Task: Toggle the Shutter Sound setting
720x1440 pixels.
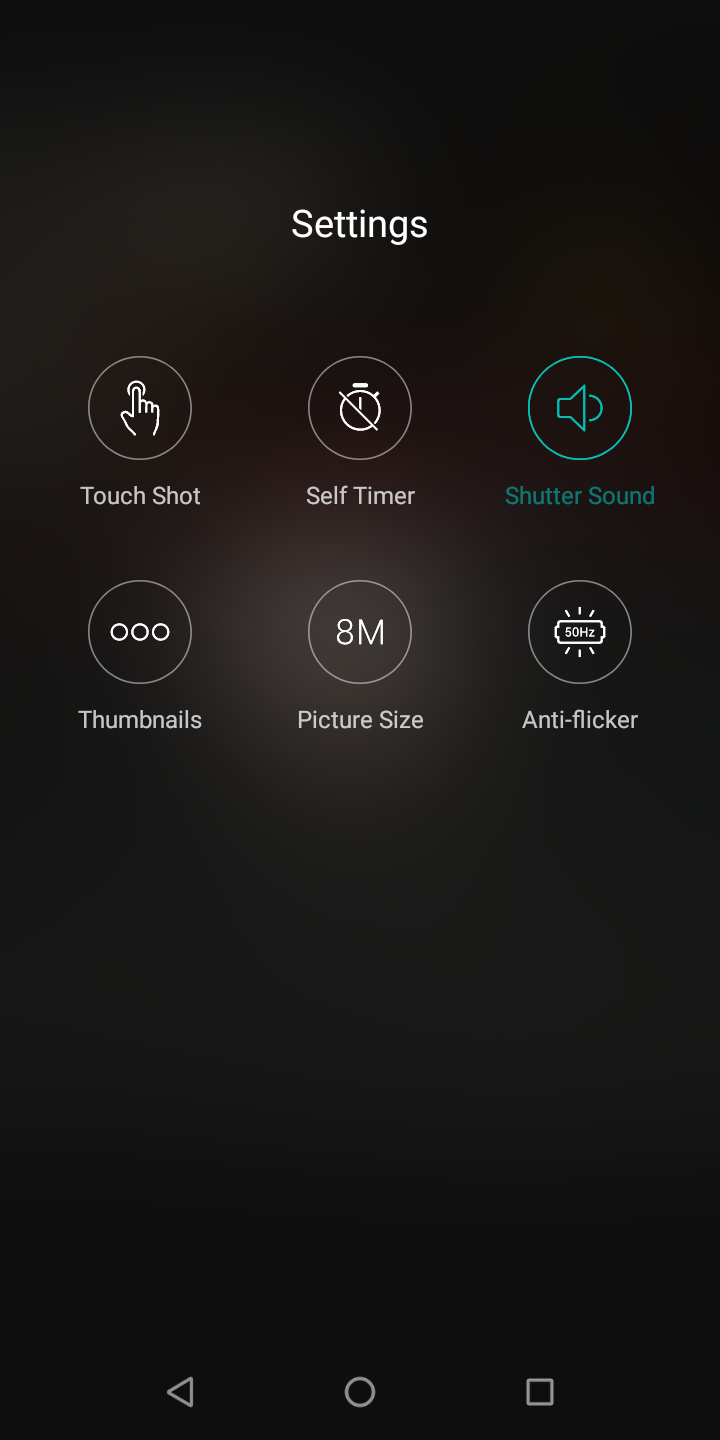Action: (580, 408)
